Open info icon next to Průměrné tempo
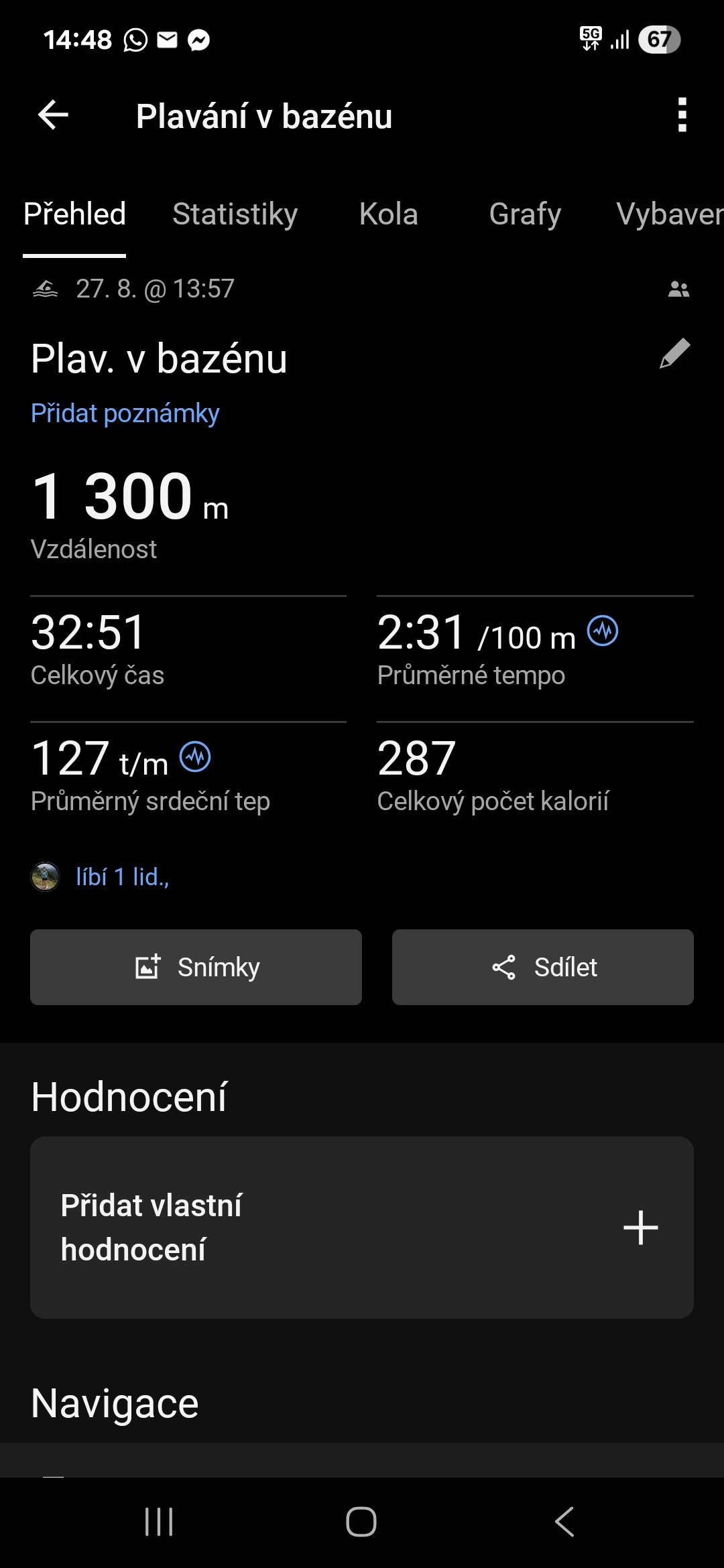The width and height of the screenshot is (724, 1568). [x=603, y=631]
